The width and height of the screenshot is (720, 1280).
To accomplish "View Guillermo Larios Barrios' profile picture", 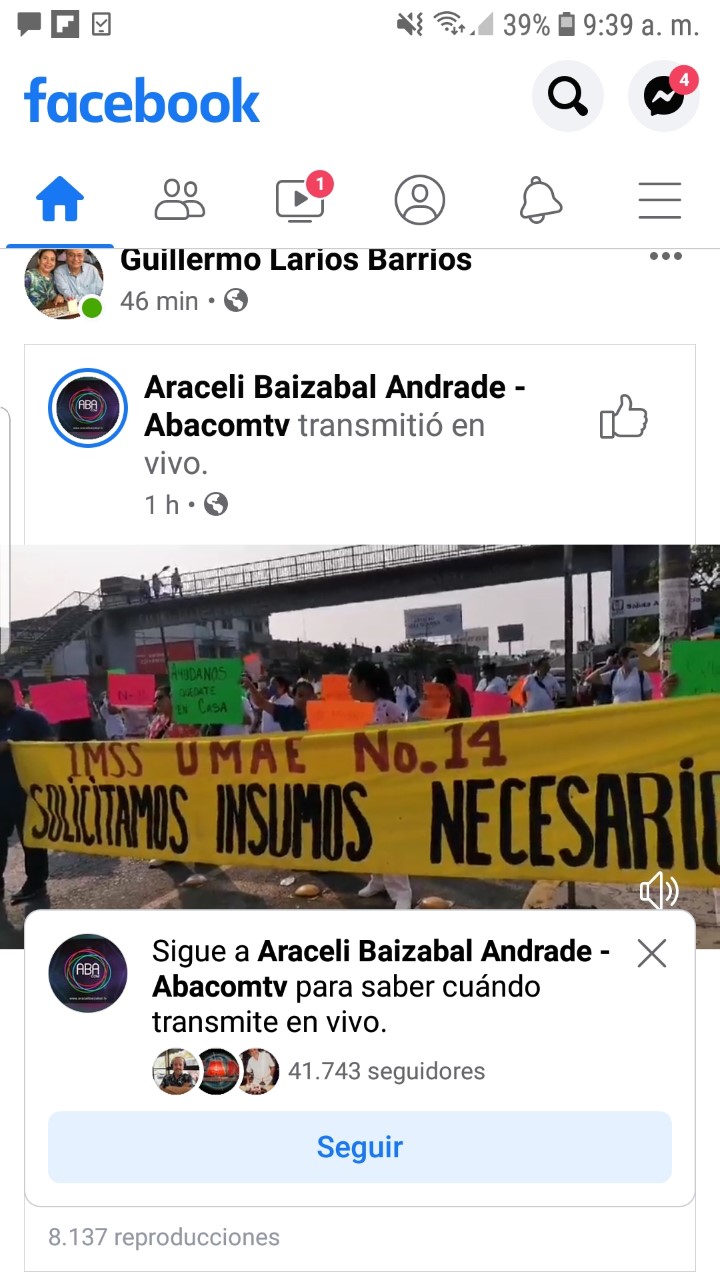I will click(x=64, y=282).
